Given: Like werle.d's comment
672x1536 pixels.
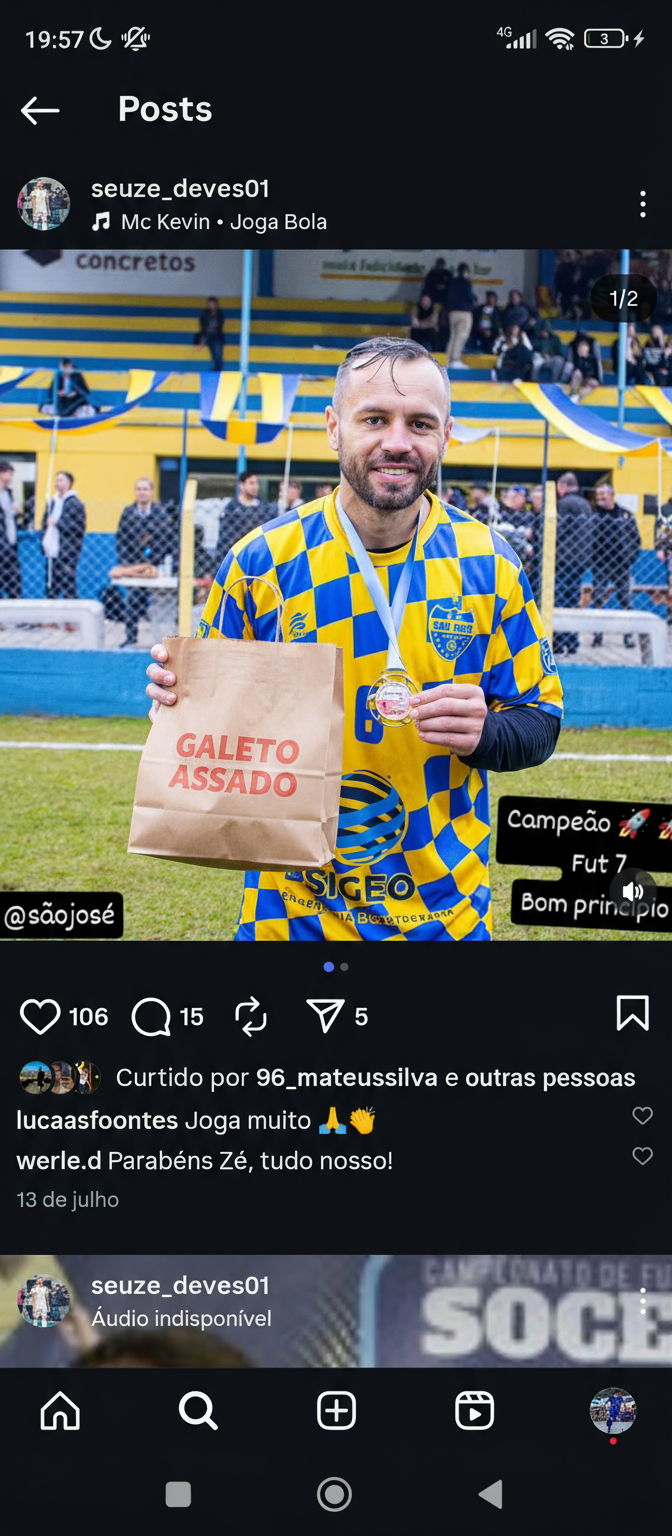Looking at the screenshot, I should point(642,1156).
